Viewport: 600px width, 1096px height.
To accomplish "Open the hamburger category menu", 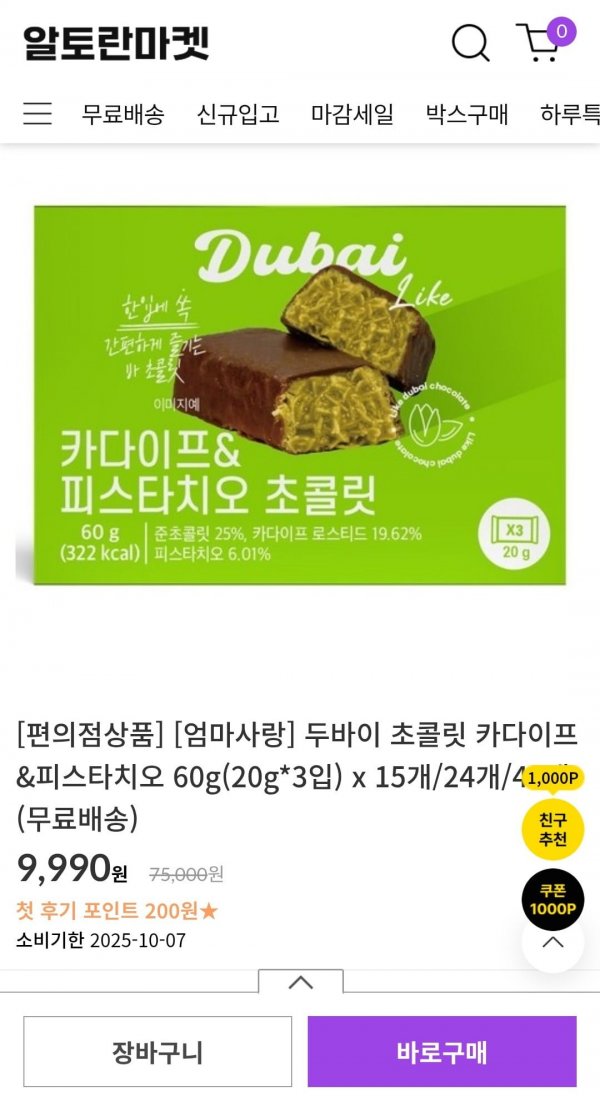I will coord(37,113).
